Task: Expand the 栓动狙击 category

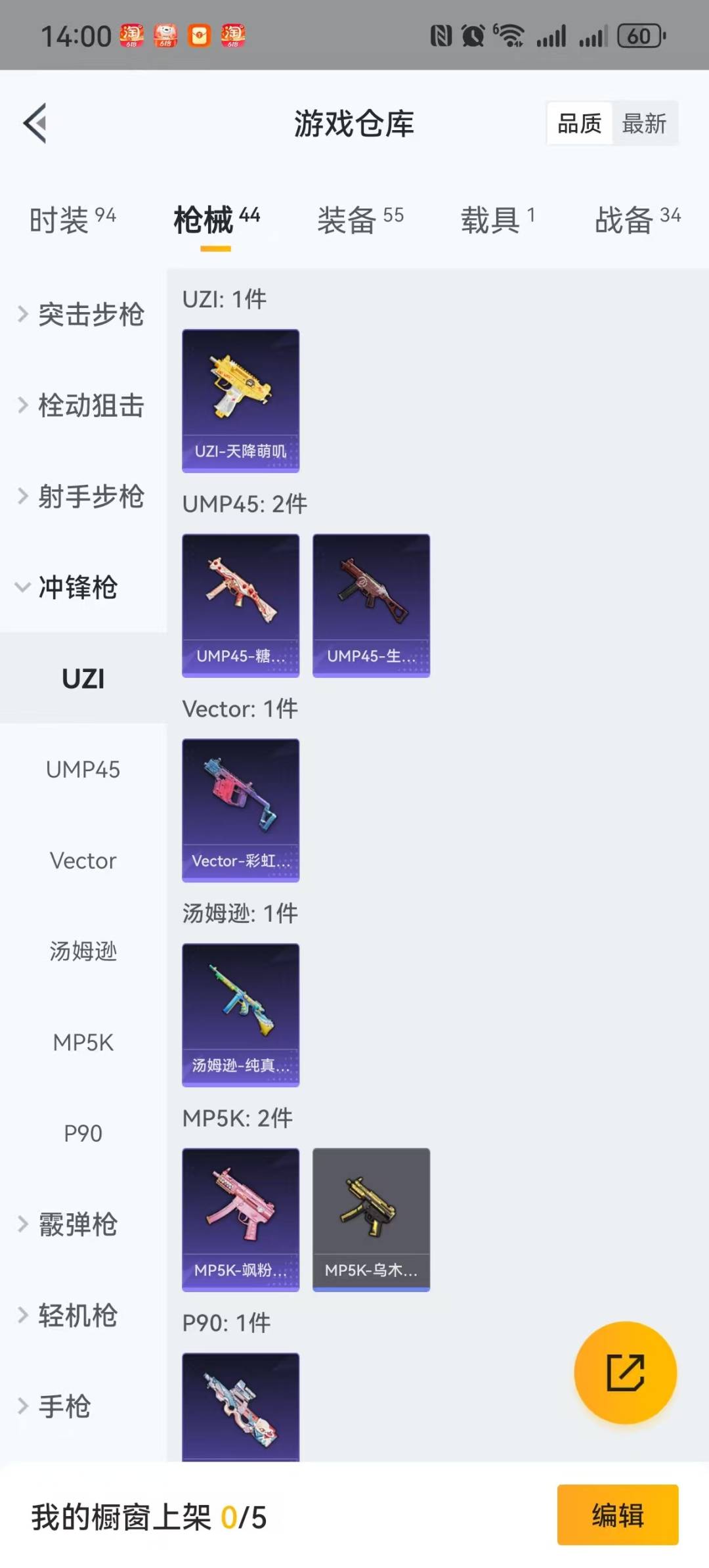Action: click(82, 405)
